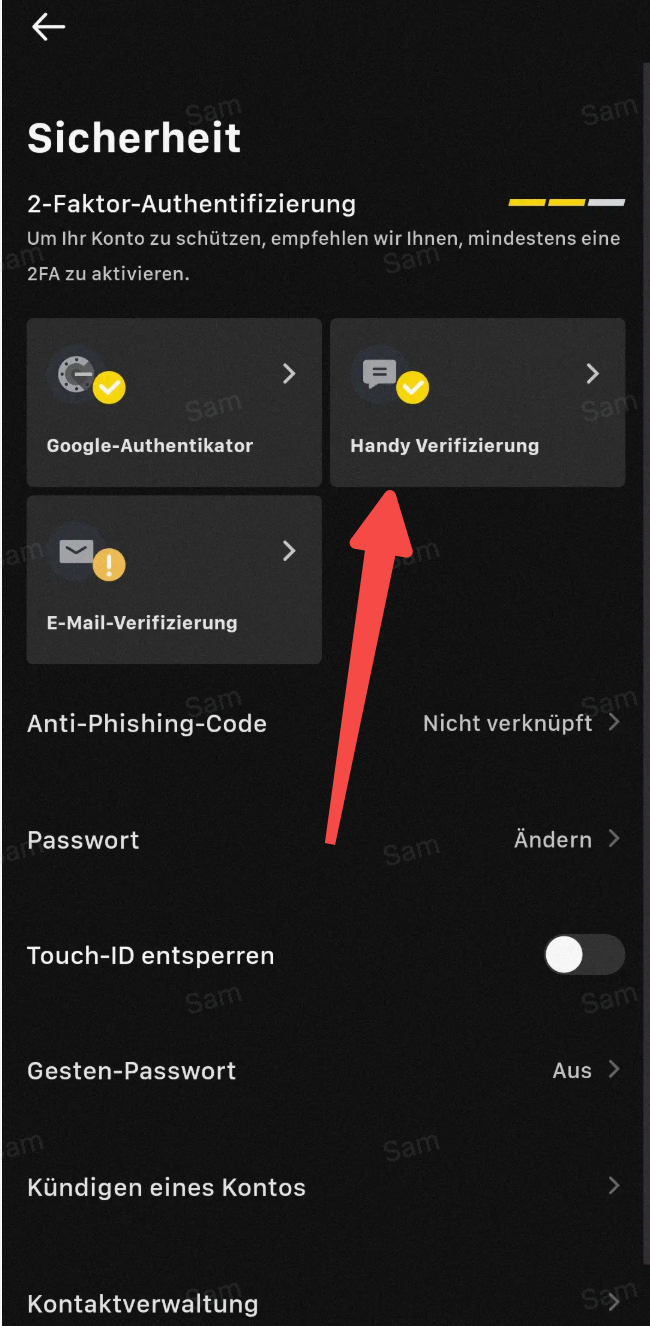The image size is (650, 1326).
Task: Open Anti-Phishing-Code settings
Action: coord(325,723)
